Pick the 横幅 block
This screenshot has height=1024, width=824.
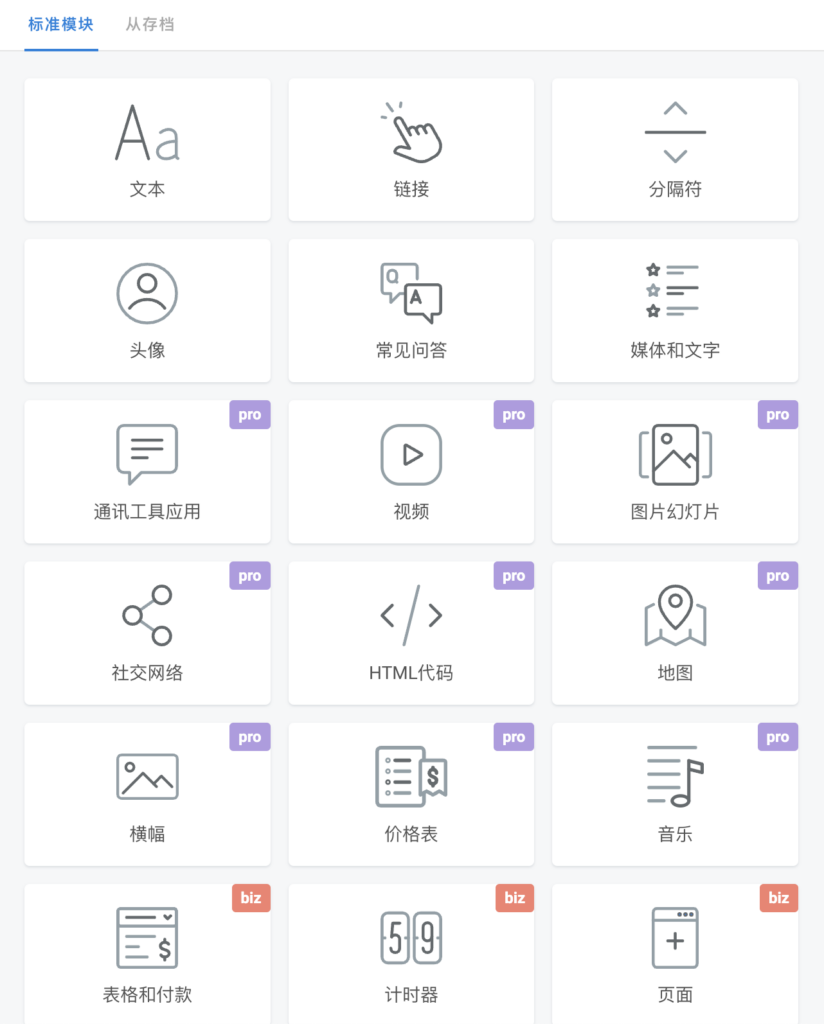tap(147, 794)
